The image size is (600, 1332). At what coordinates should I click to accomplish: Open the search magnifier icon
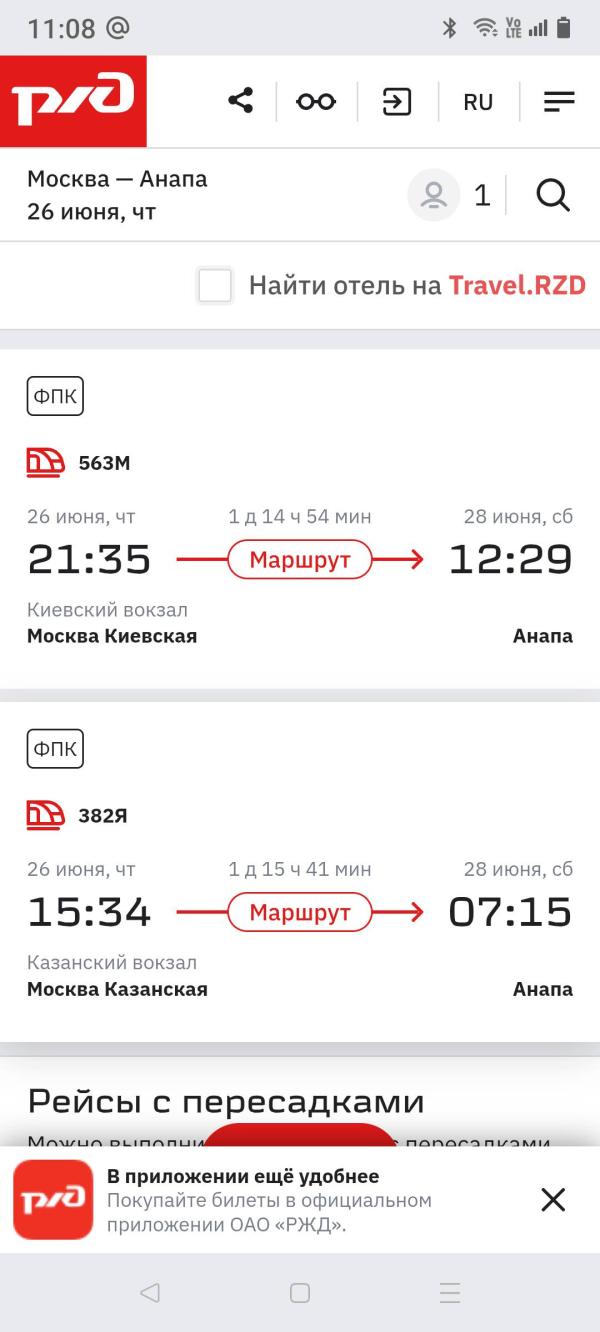click(x=553, y=195)
